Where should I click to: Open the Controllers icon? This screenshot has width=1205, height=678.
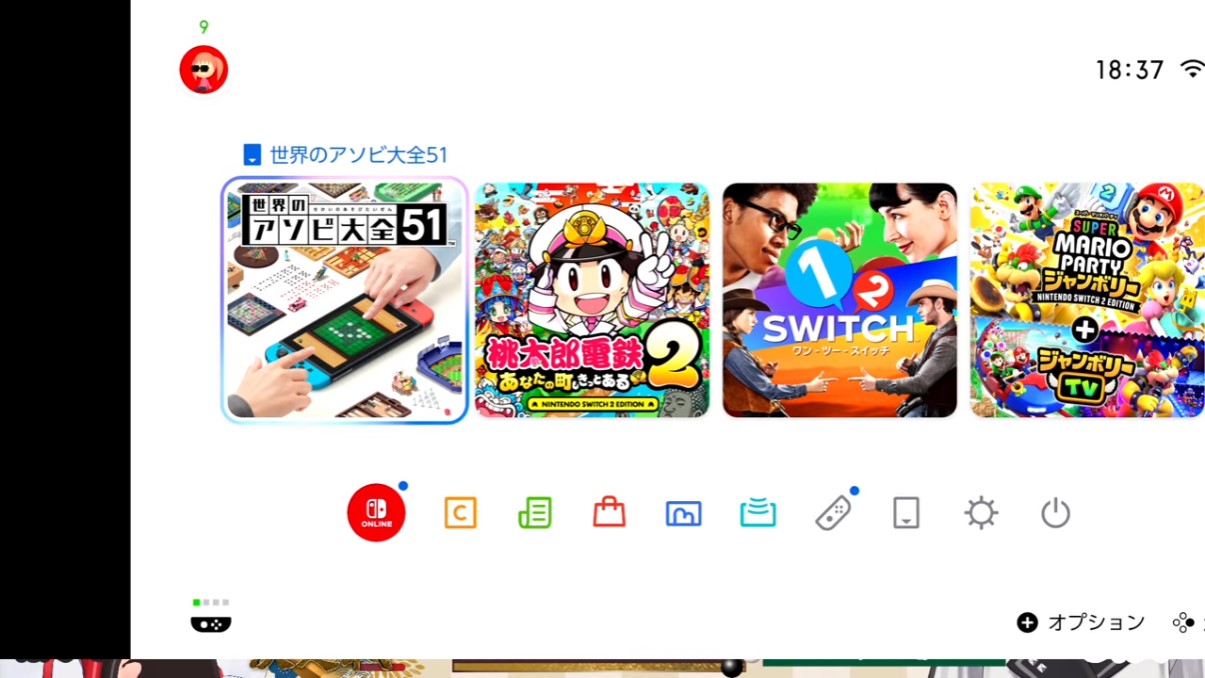tap(833, 513)
